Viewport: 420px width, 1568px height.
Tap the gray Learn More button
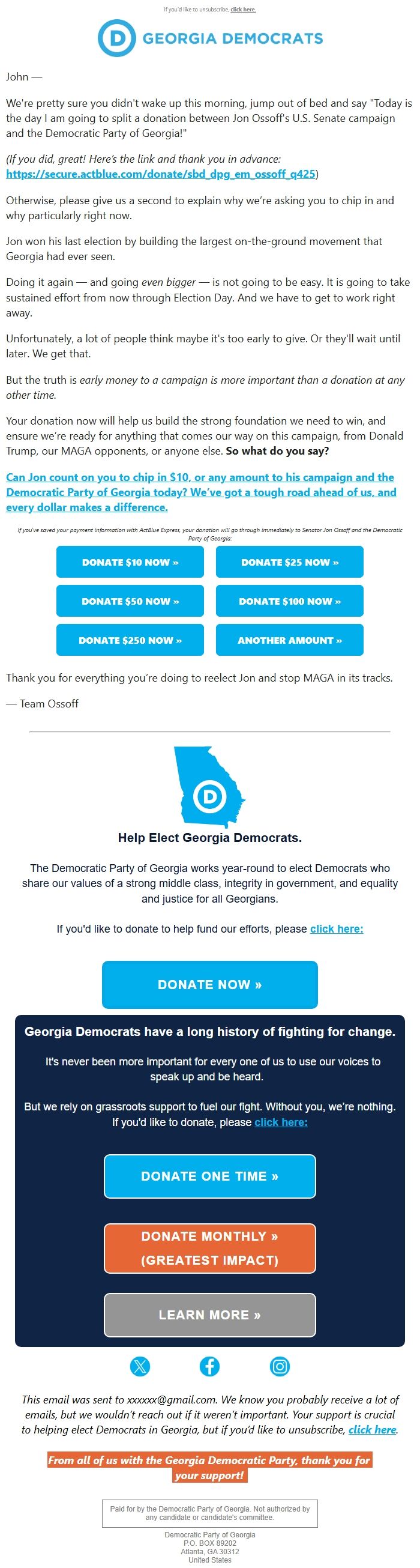coord(209,1315)
